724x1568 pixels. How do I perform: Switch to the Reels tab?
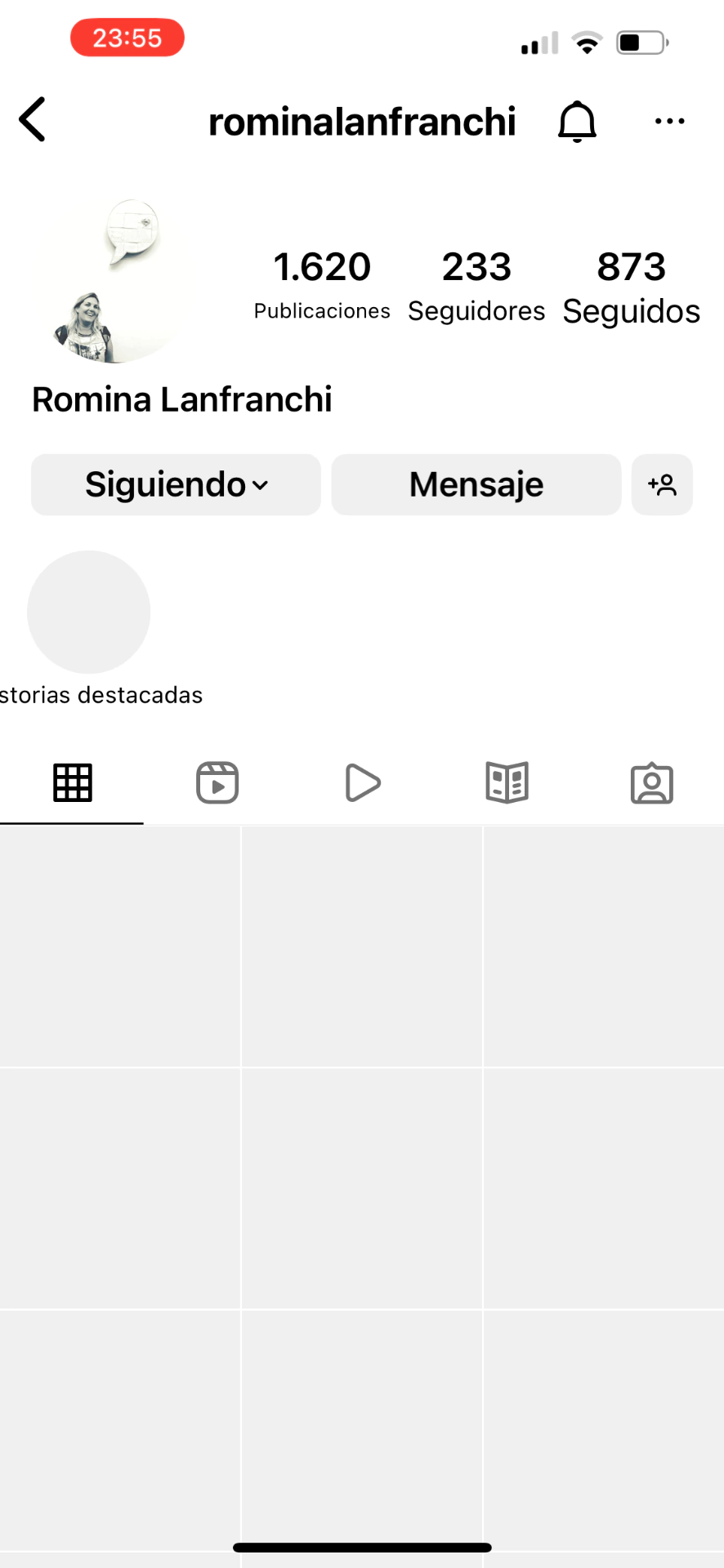click(x=217, y=782)
